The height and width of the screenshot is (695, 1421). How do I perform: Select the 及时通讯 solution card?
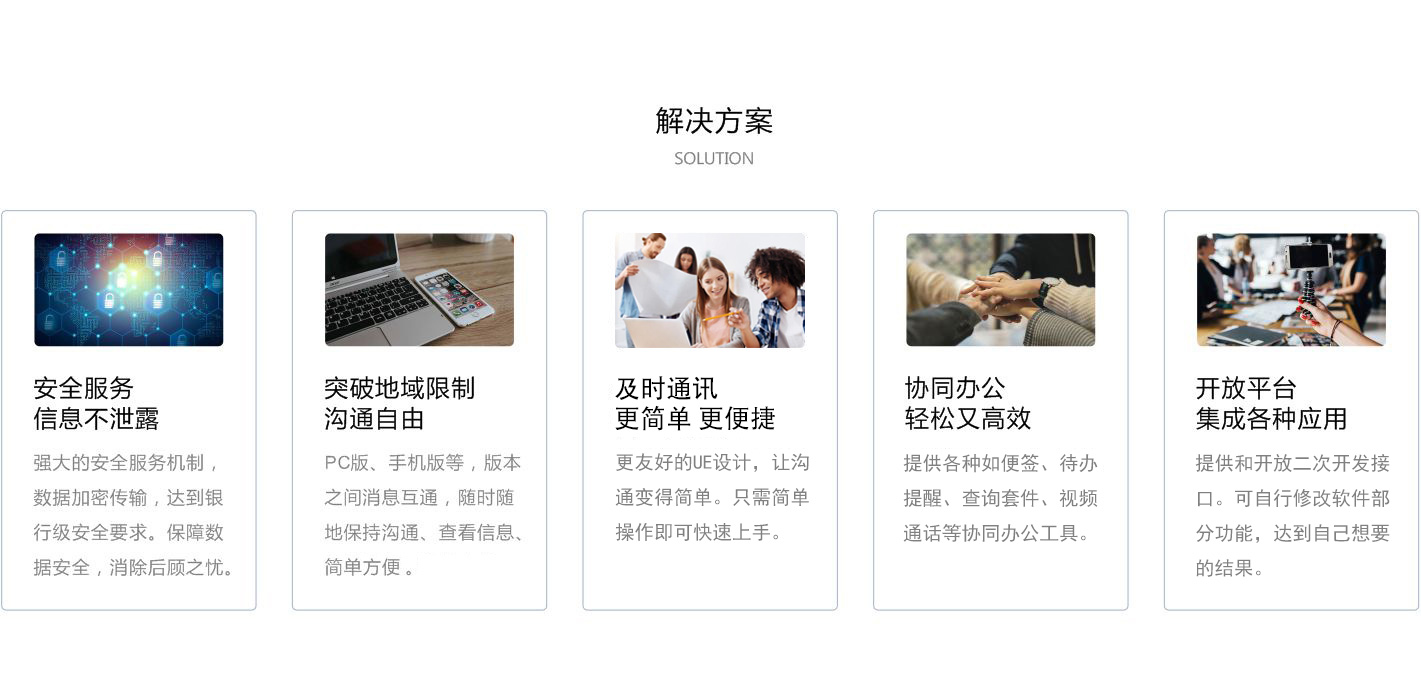[x=710, y=410]
